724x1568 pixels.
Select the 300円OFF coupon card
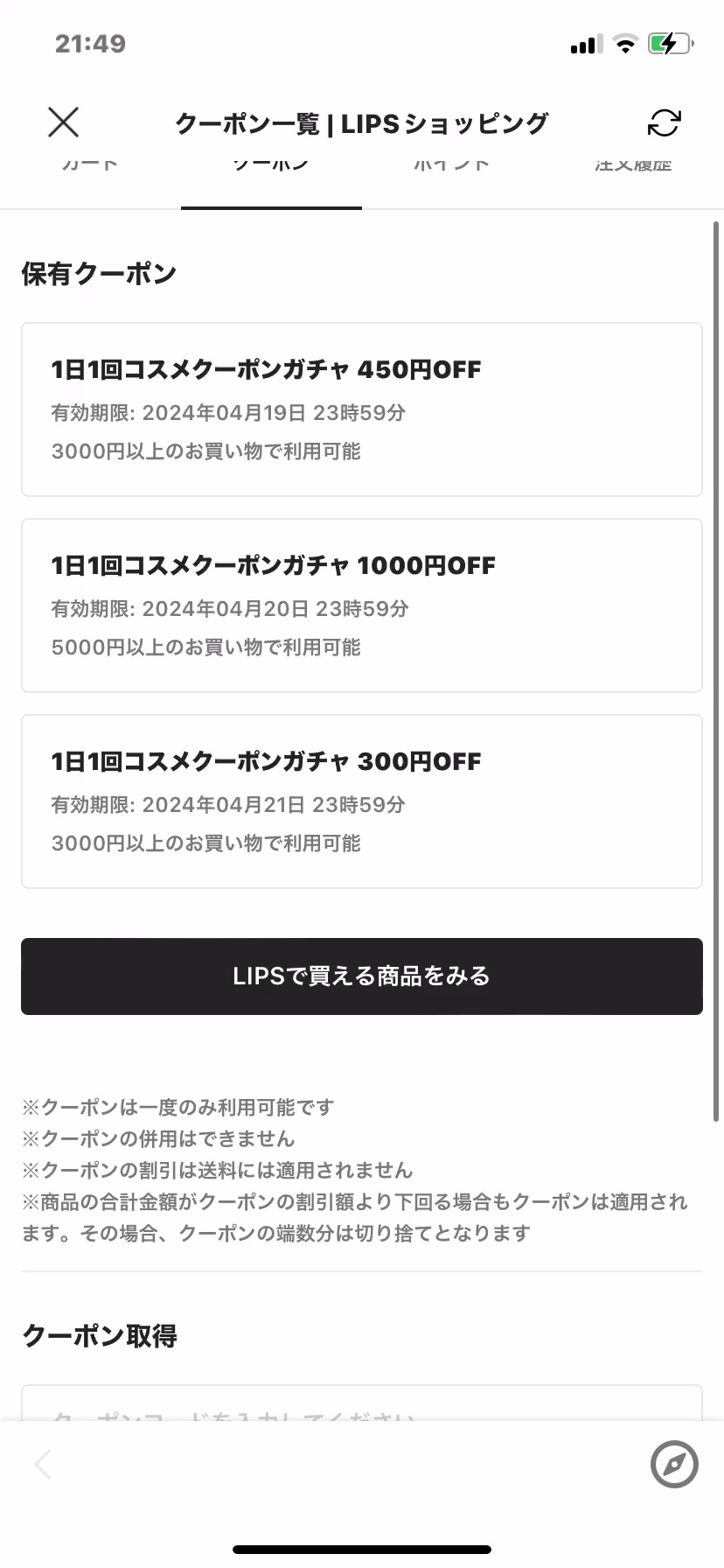[x=361, y=801]
